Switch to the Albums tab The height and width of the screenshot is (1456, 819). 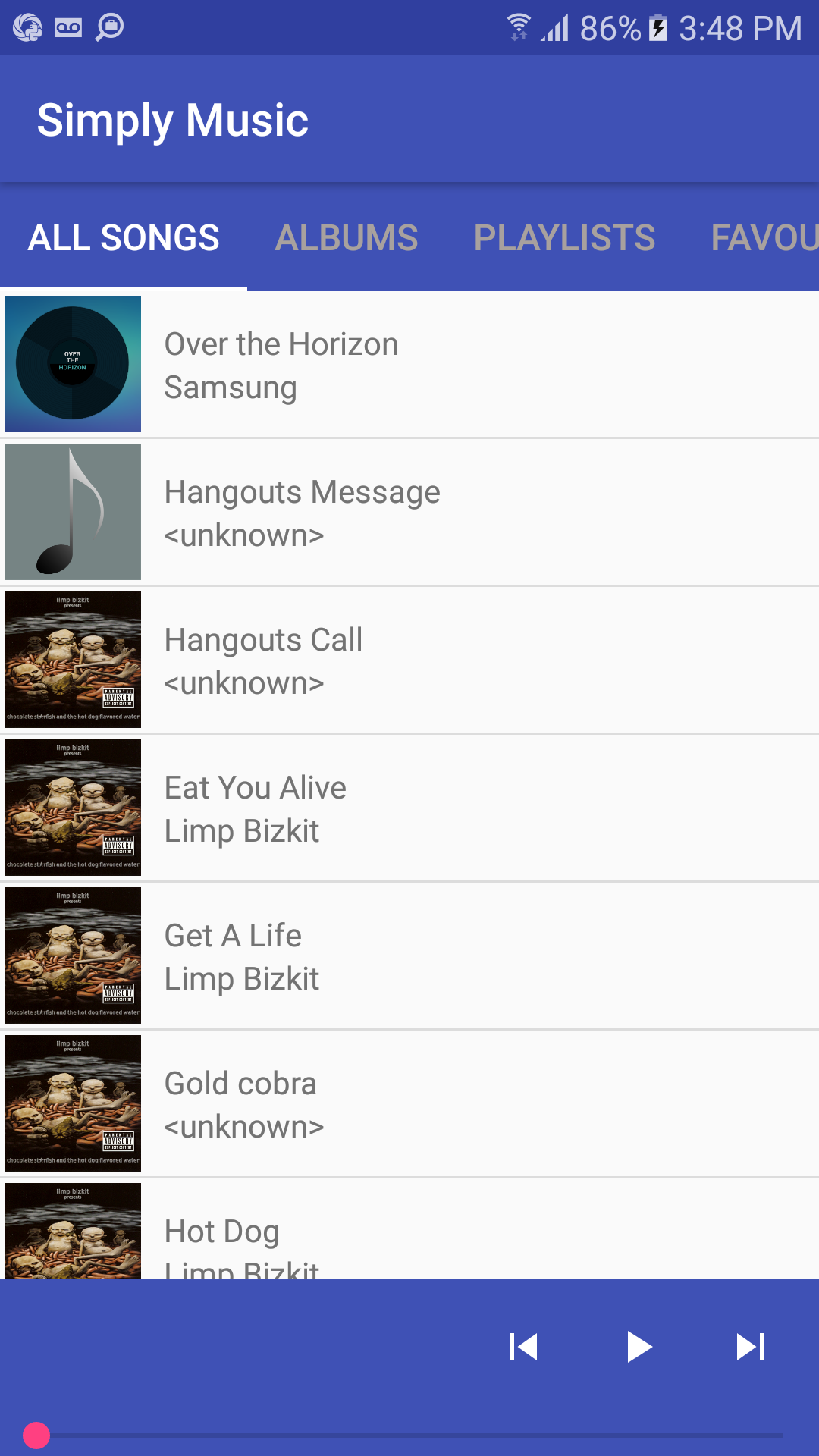(x=347, y=237)
